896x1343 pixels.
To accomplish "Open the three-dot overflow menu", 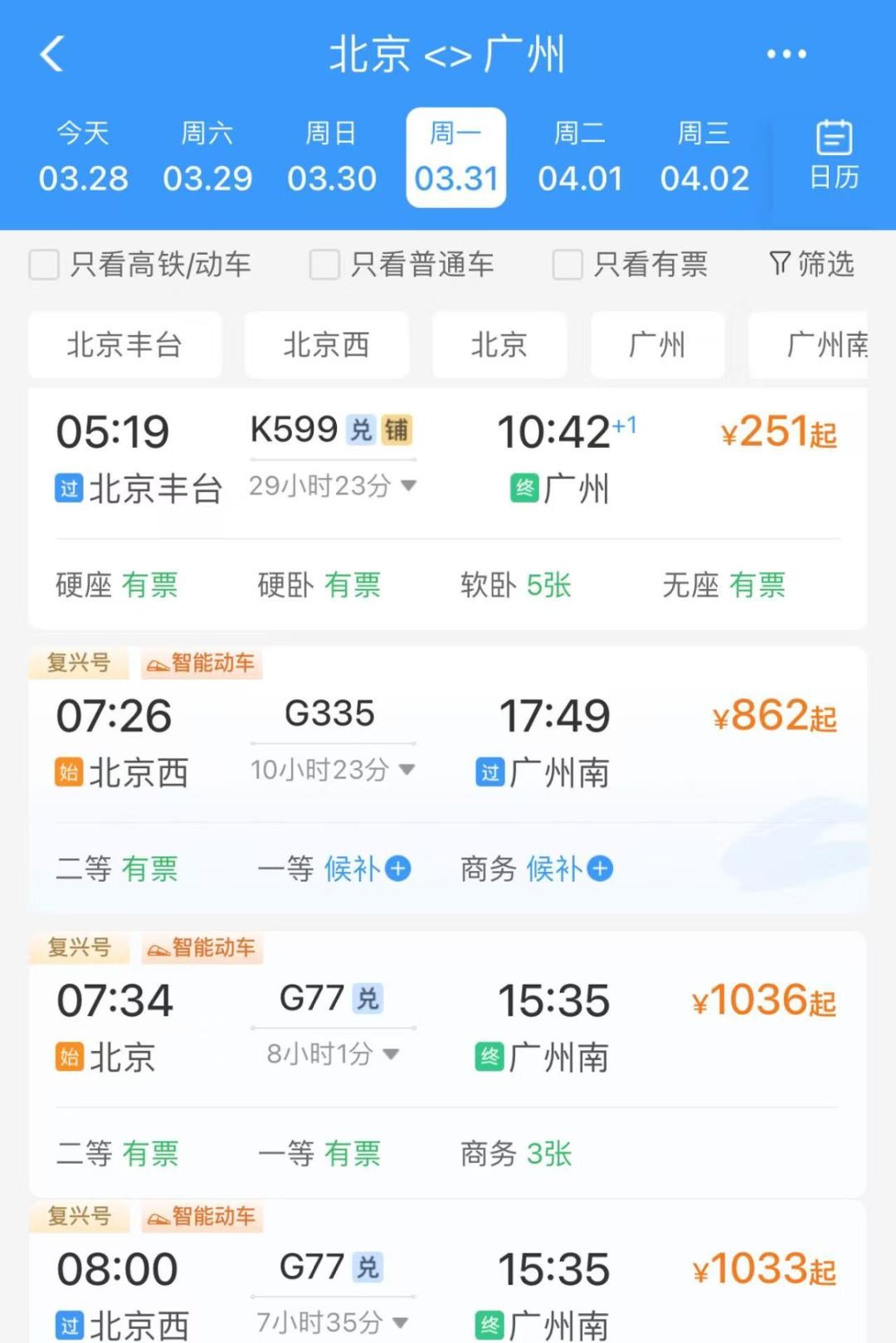I will (786, 55).
